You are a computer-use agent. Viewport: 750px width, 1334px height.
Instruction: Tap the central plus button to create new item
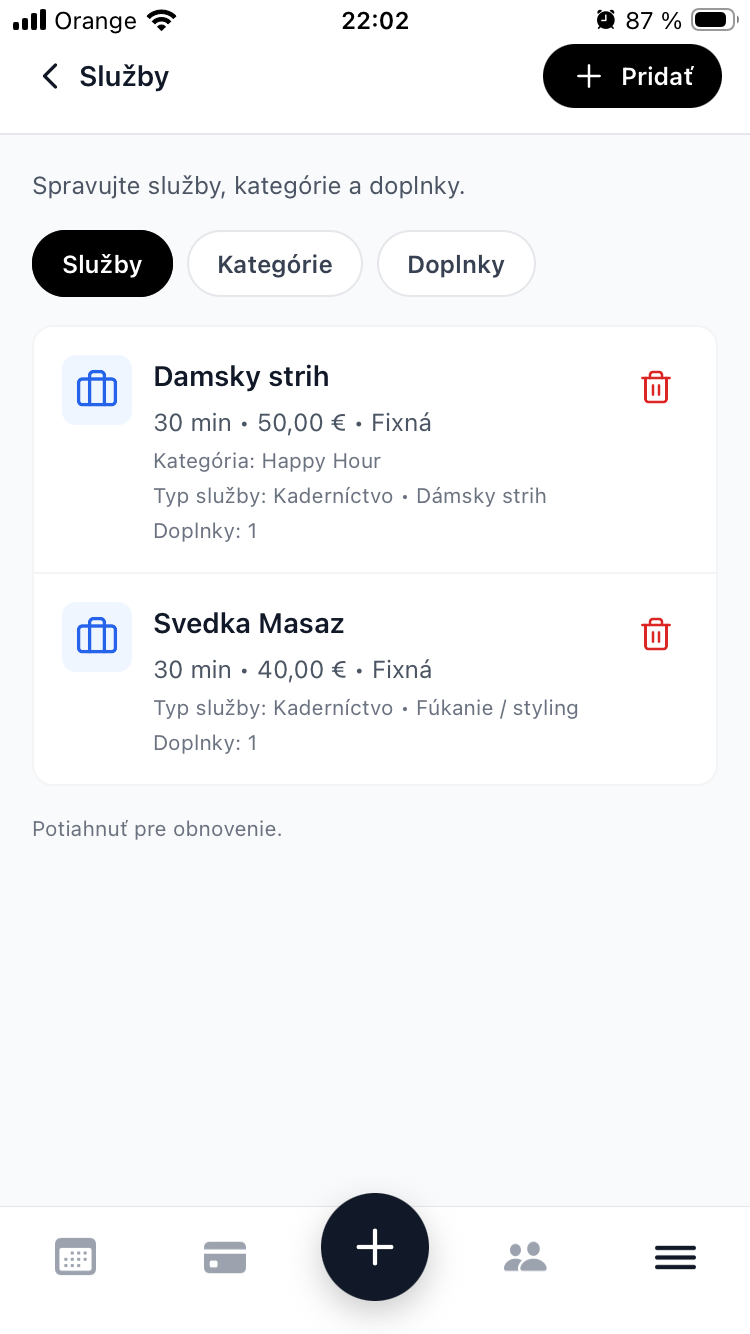pyautogui.click(x=375, y=1246)
